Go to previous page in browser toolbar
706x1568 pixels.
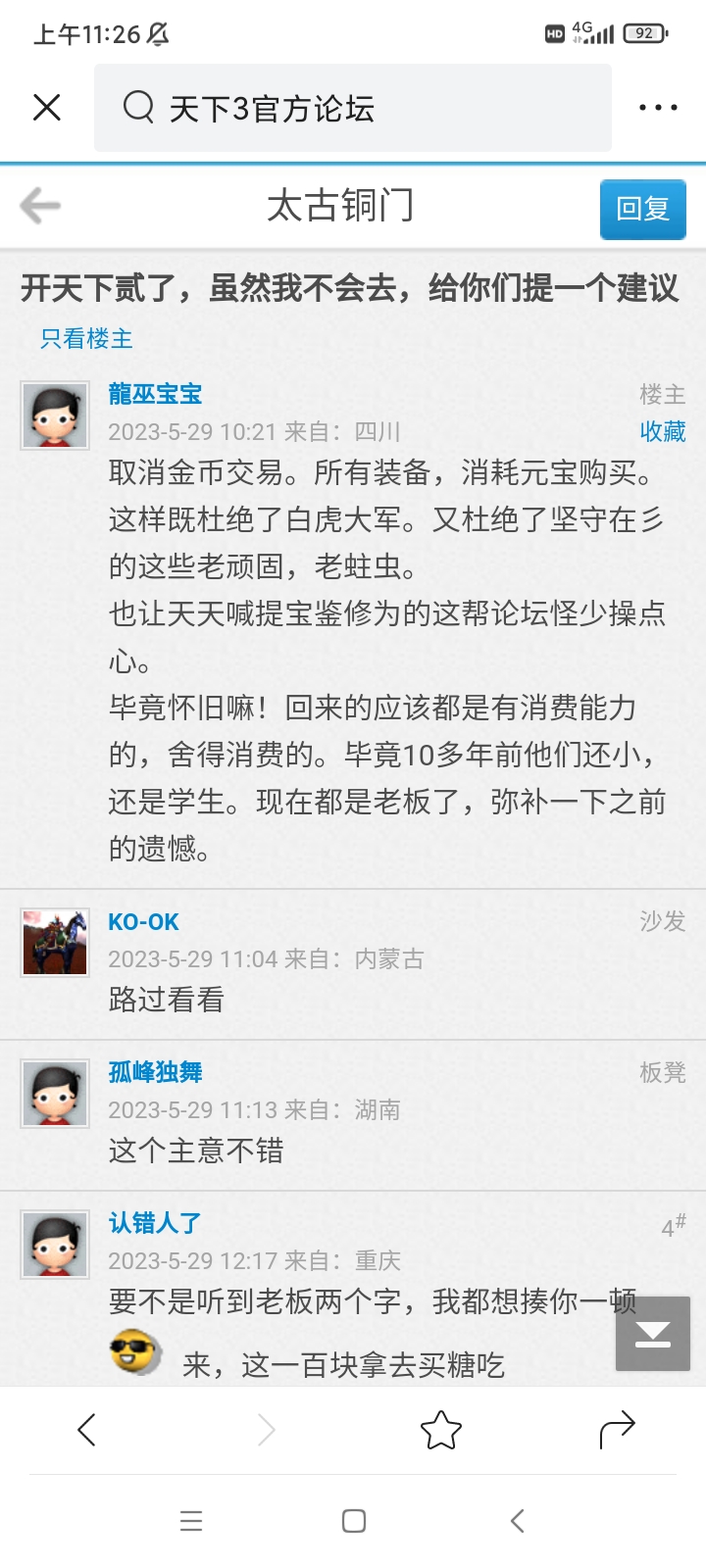(87, 1430)
